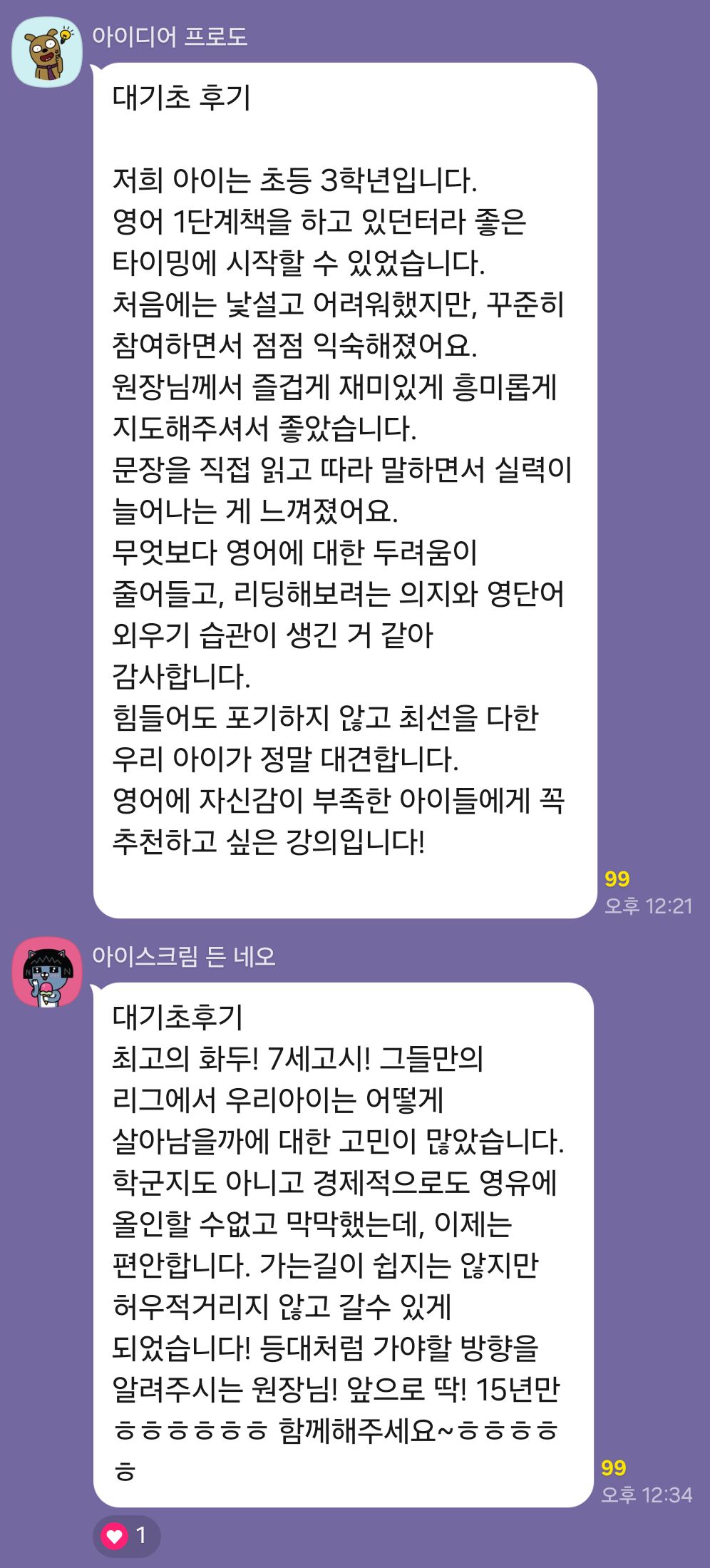The image size is (710, 1568).
Task: Open 아이스크림 든 네오's profile picture
Action: [x=47, y=972]
